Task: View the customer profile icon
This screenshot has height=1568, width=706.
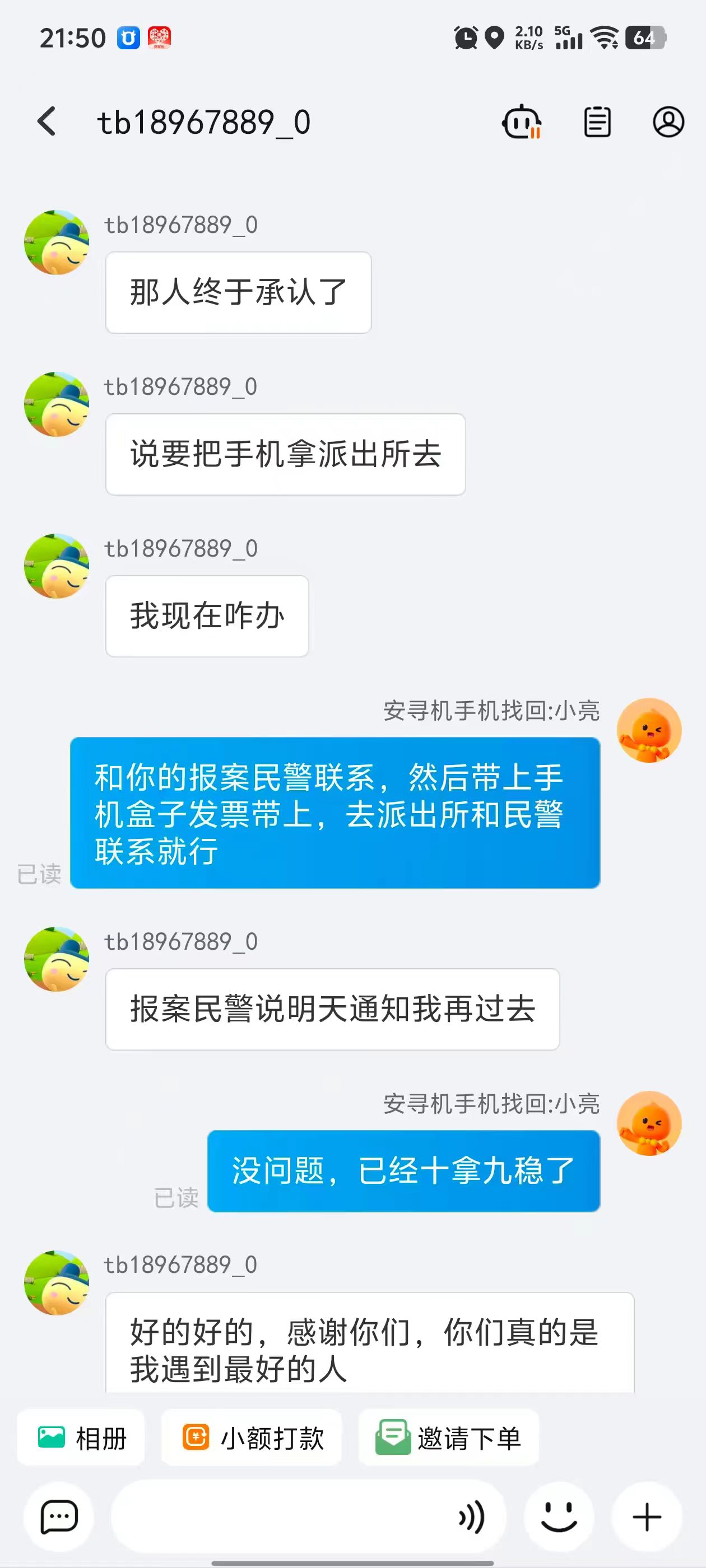Action: point(668,122)
